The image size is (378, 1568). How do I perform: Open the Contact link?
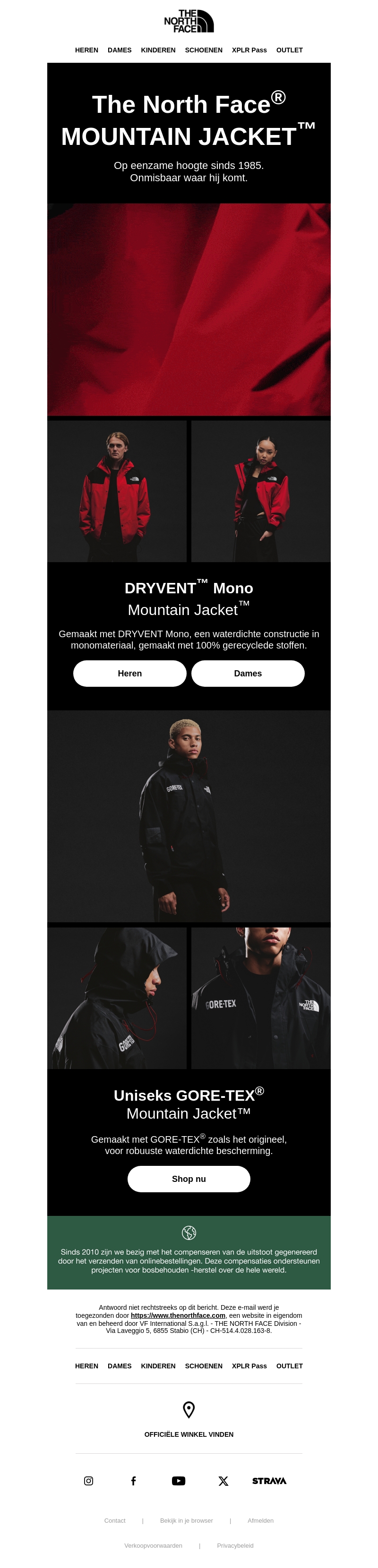coord(115,1520)
